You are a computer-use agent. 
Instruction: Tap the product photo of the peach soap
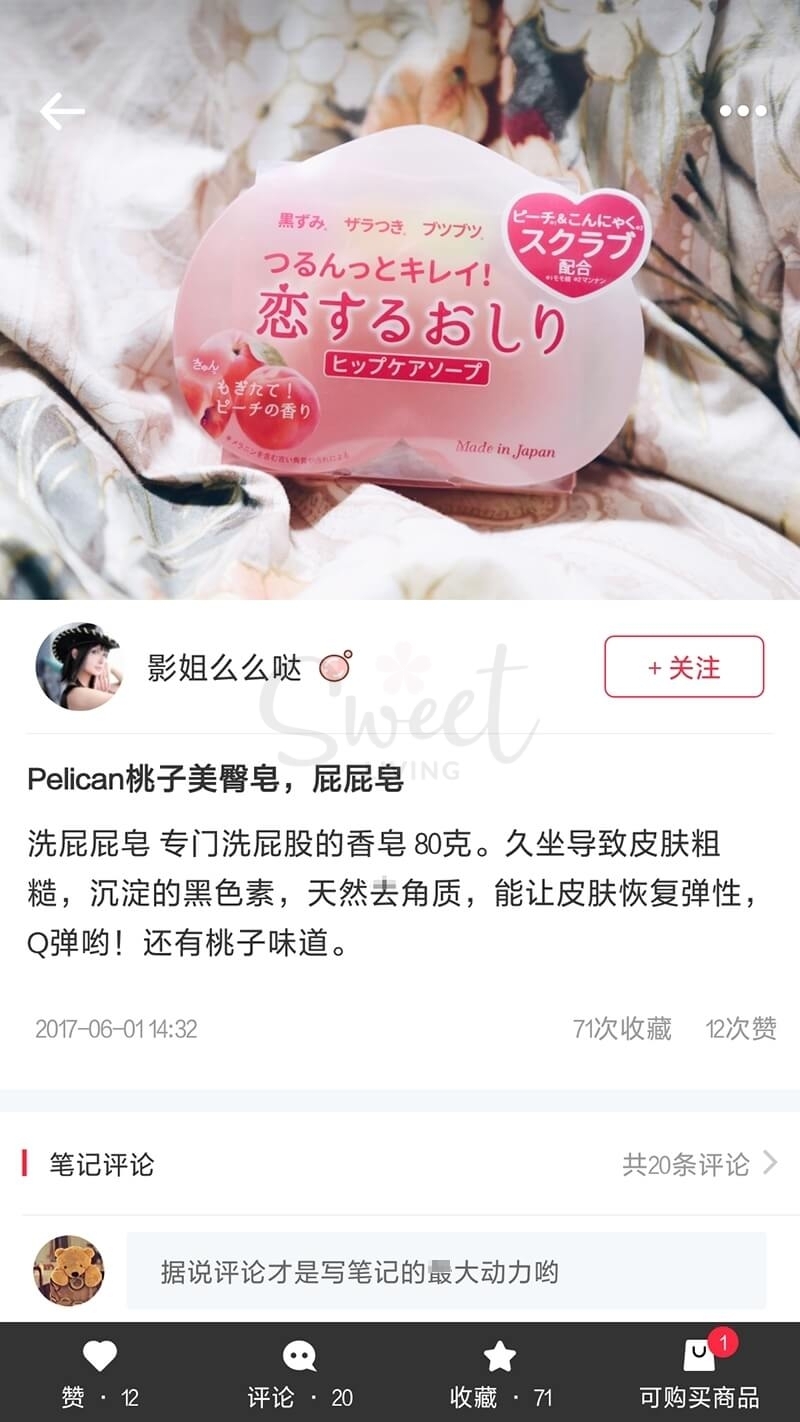pos(400,300)
